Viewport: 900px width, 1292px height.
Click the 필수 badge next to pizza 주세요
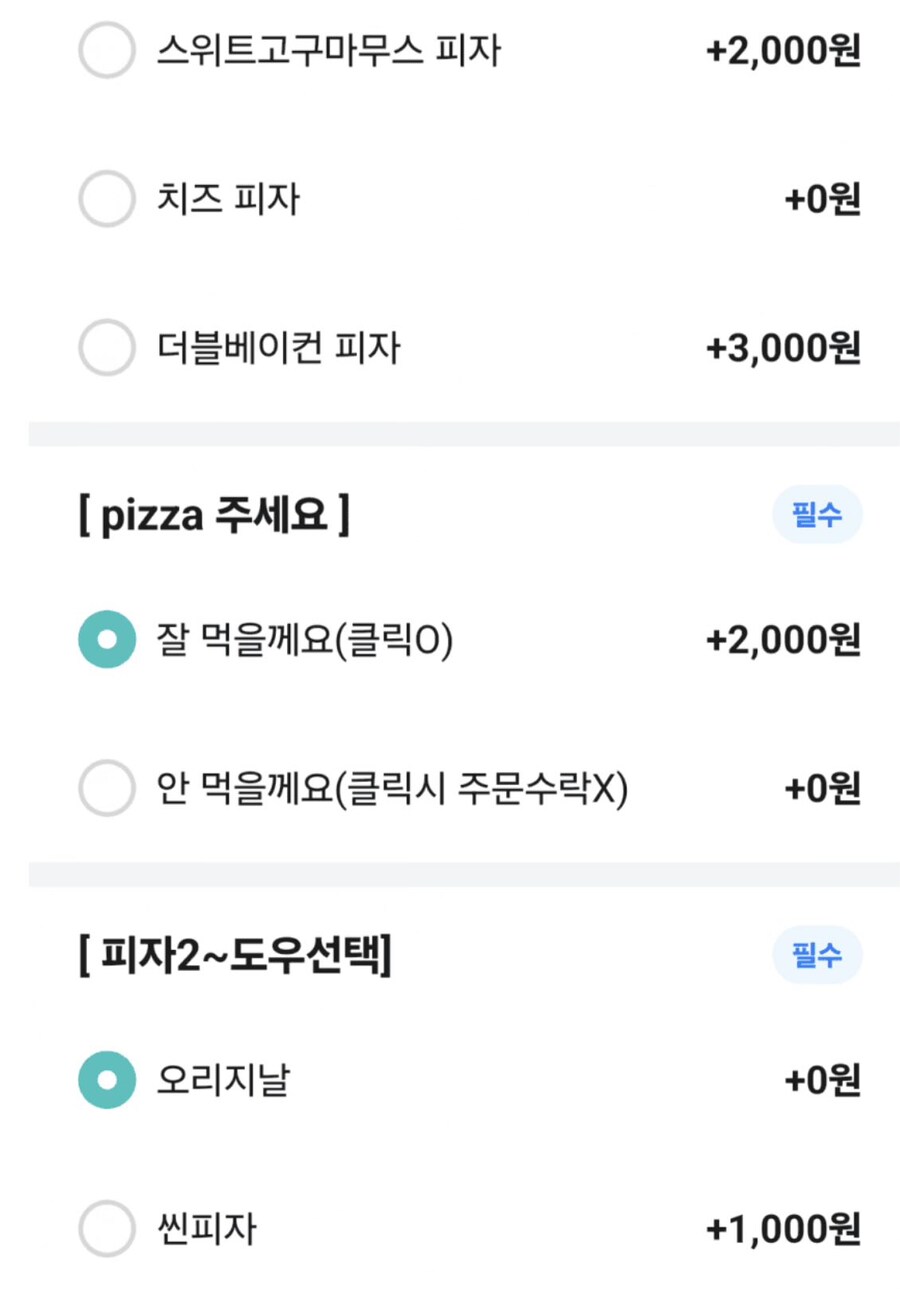coord(818,514)
